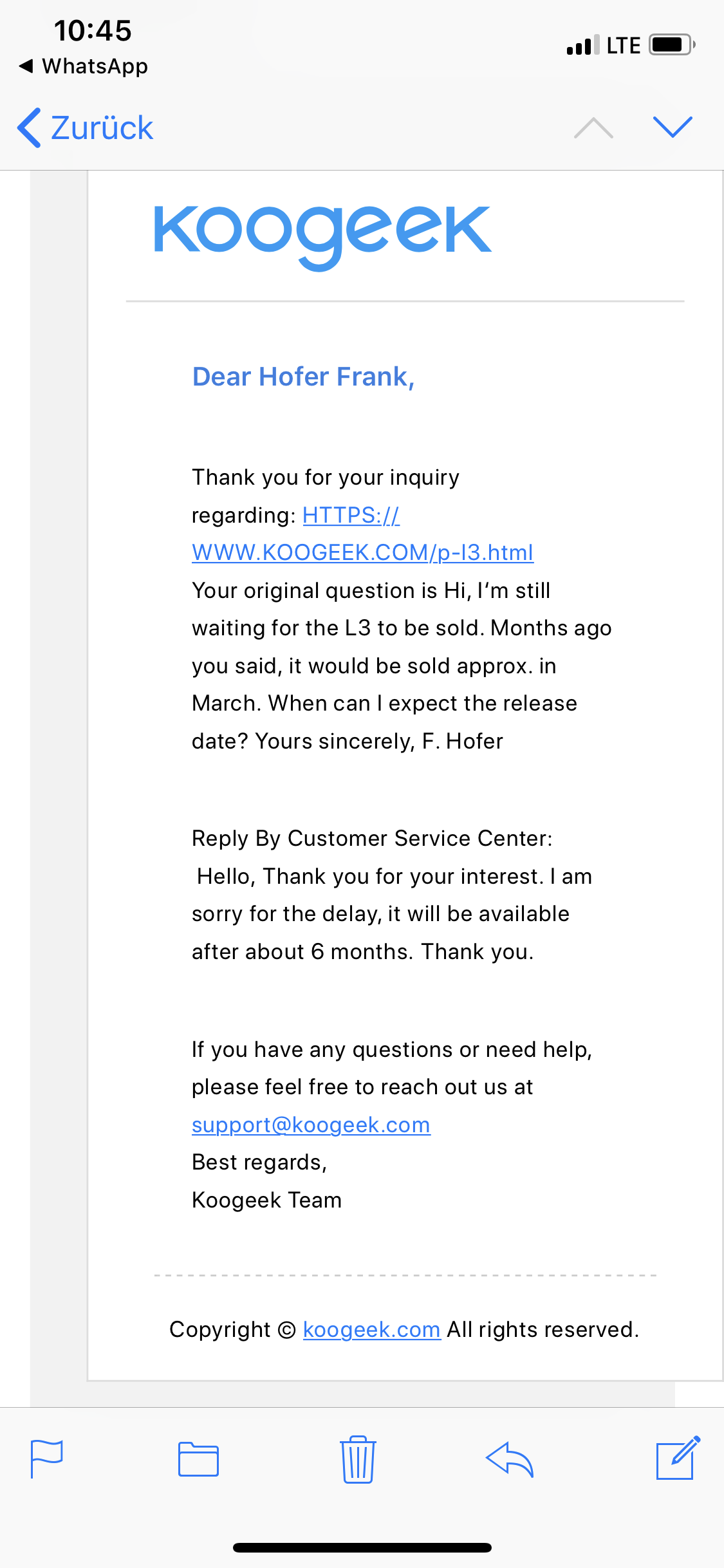
Task: Go back via the Zurück button
Action: point(86,127)
